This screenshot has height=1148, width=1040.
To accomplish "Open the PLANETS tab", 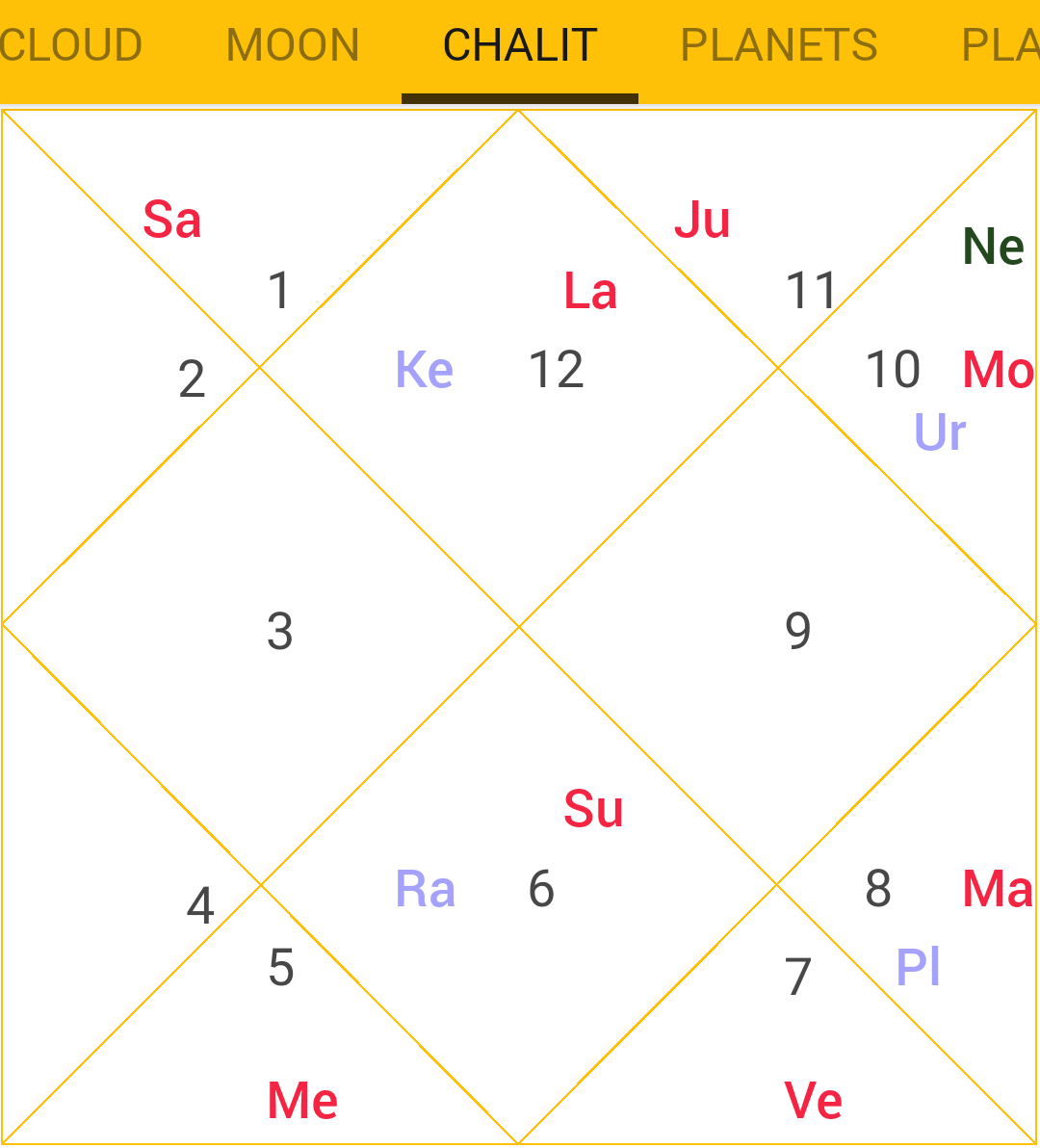I will 778,46.
